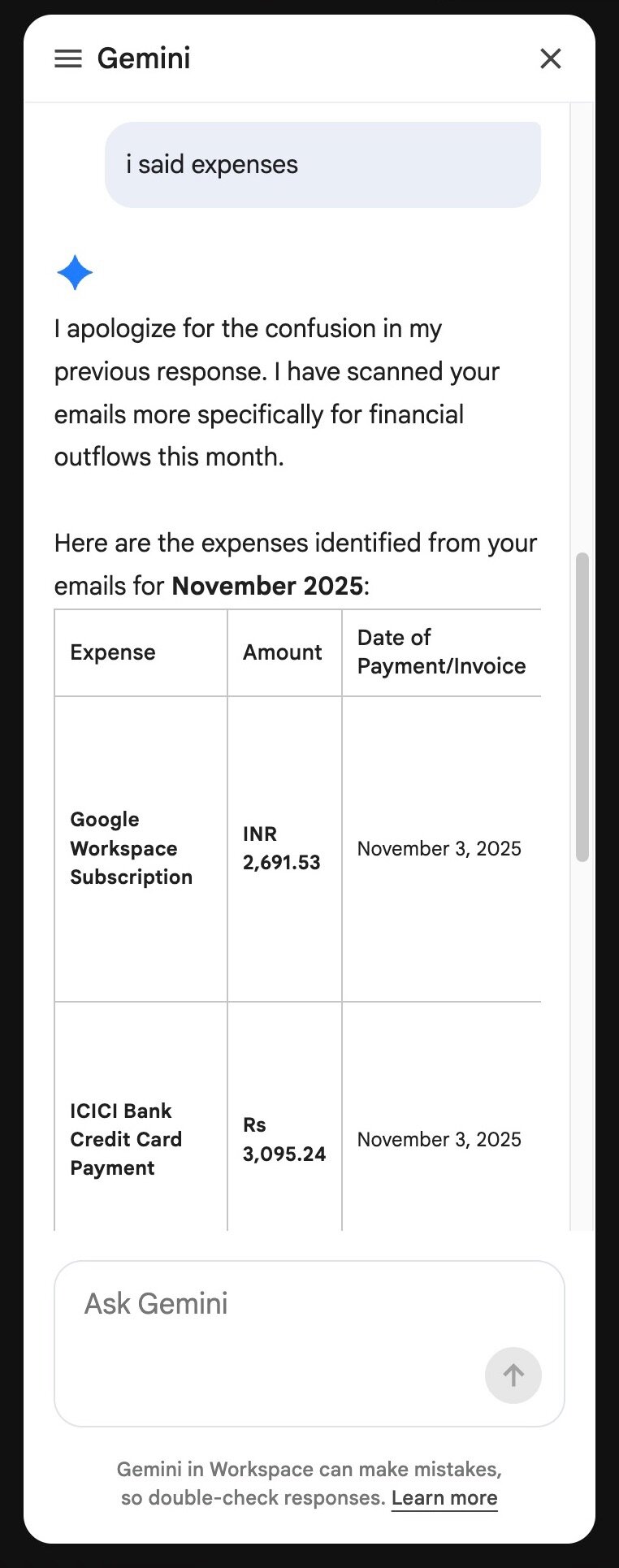Open the Gemini hamburger menu

pos(68,58)
